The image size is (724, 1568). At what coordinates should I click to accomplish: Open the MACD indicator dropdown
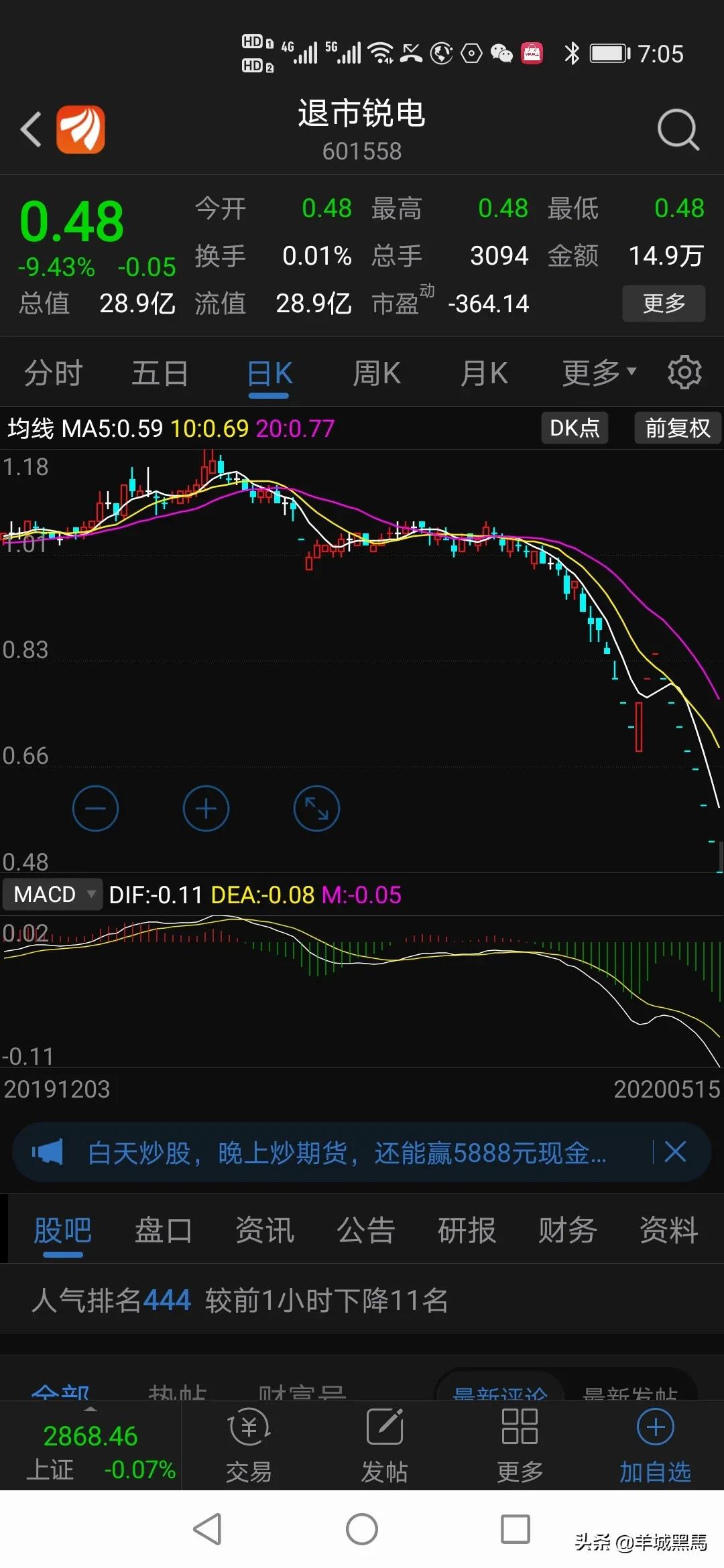(52, 895)
